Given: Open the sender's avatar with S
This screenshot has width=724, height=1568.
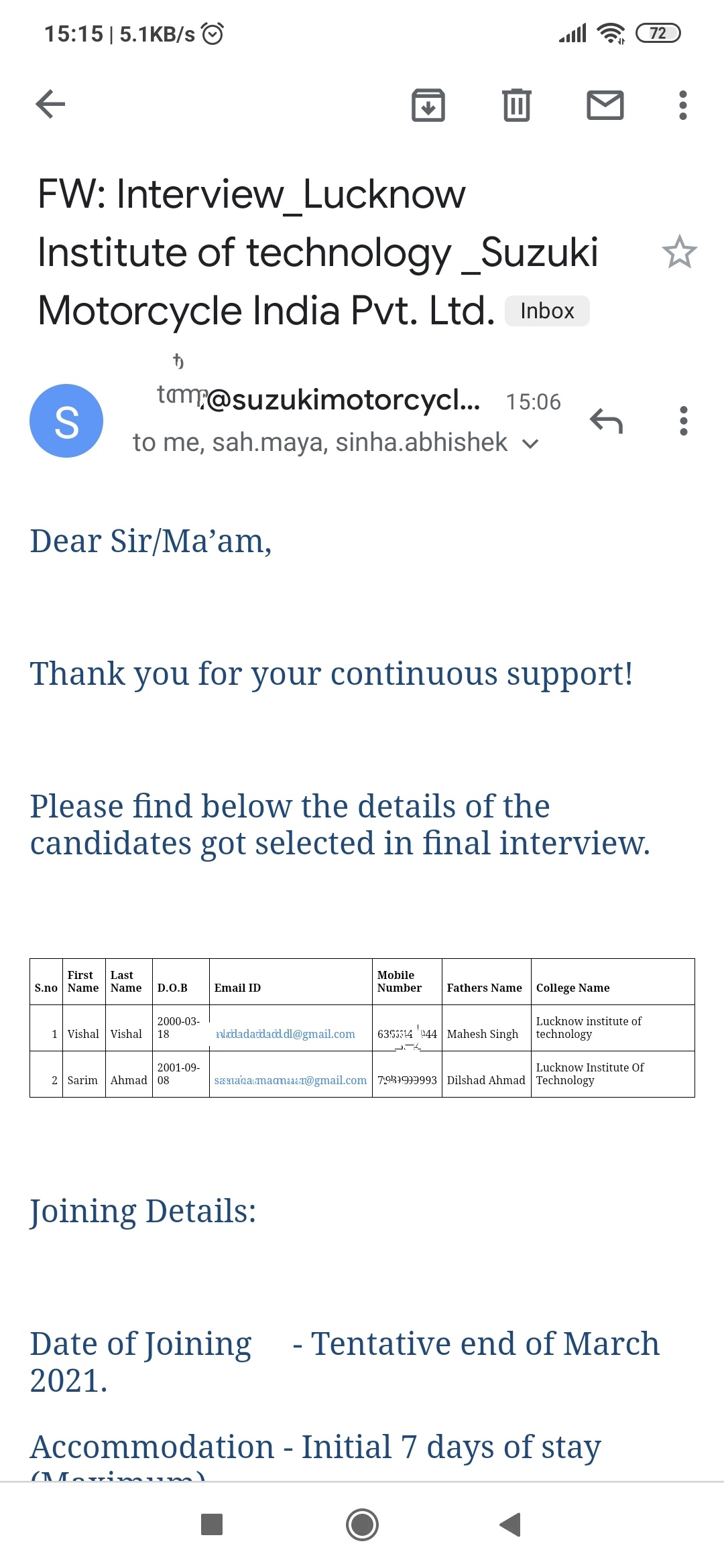Looking at the screenshot, I should coord(66,421).
